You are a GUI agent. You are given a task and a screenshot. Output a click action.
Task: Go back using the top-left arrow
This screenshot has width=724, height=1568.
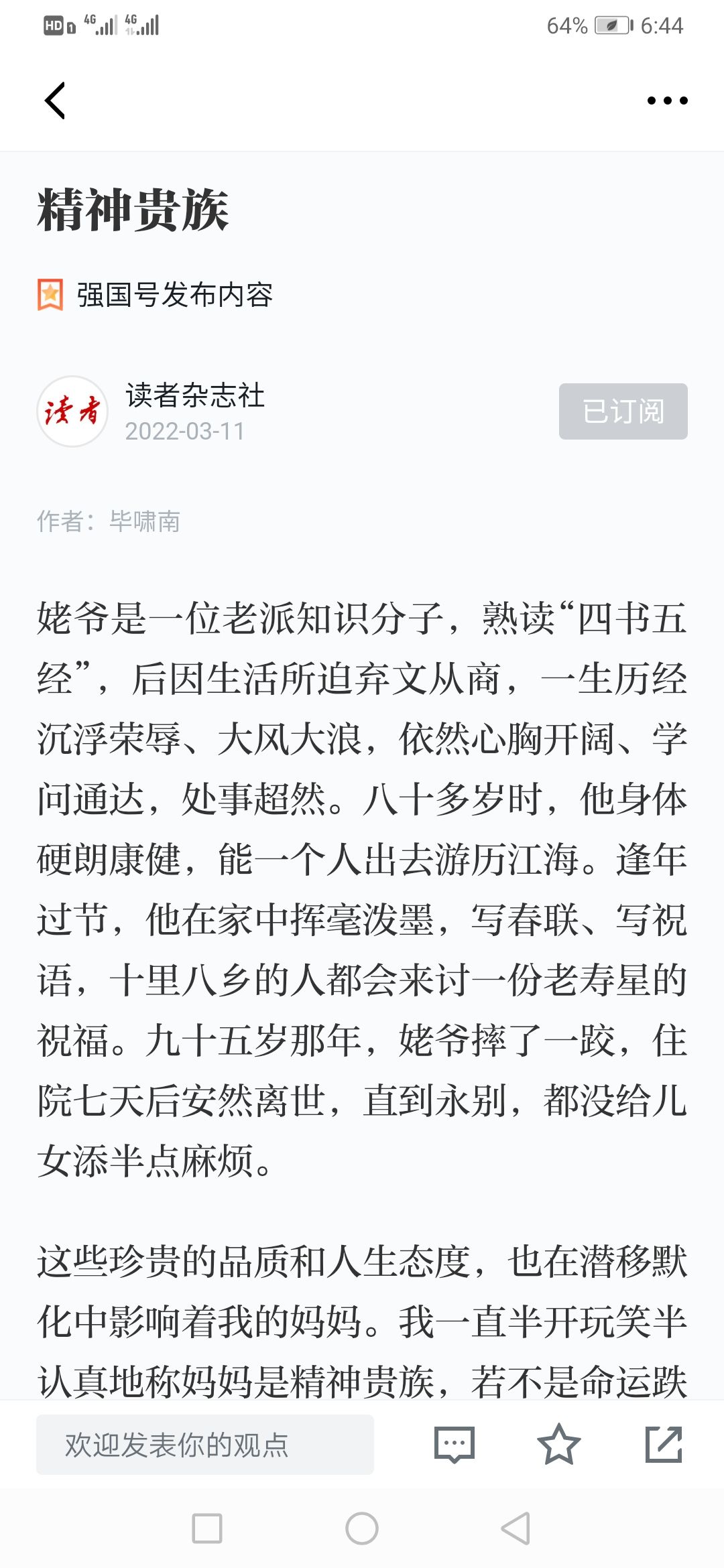55,101
